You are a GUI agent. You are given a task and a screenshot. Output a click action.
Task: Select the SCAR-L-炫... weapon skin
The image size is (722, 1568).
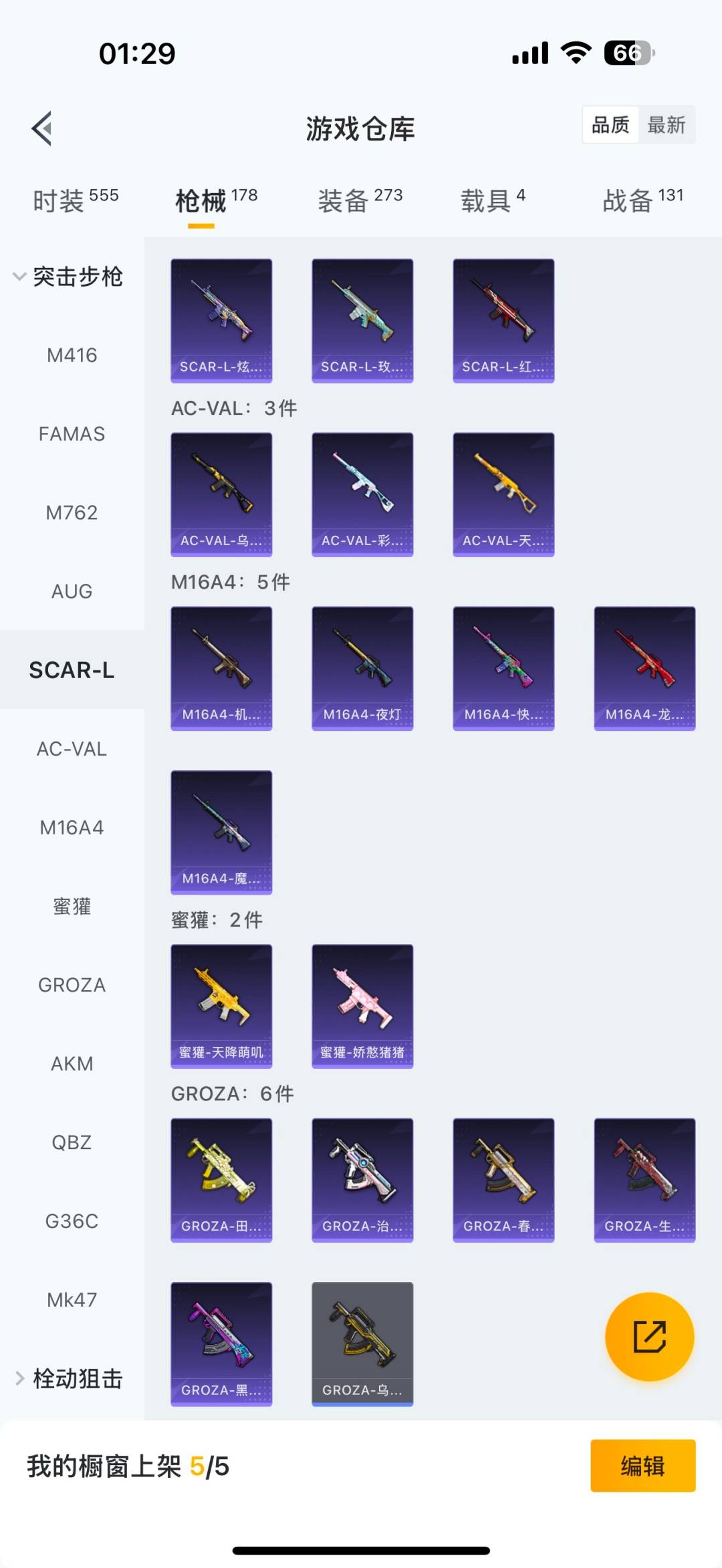(x=221, y=319)
